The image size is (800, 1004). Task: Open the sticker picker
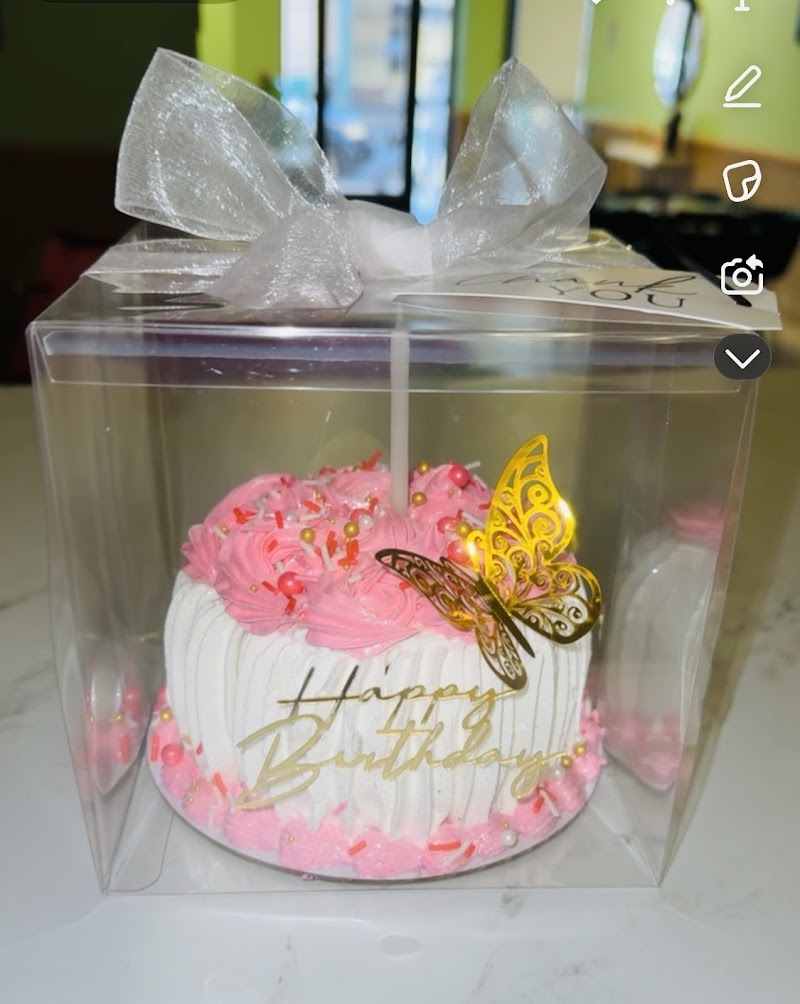click(x=742, y=181)
